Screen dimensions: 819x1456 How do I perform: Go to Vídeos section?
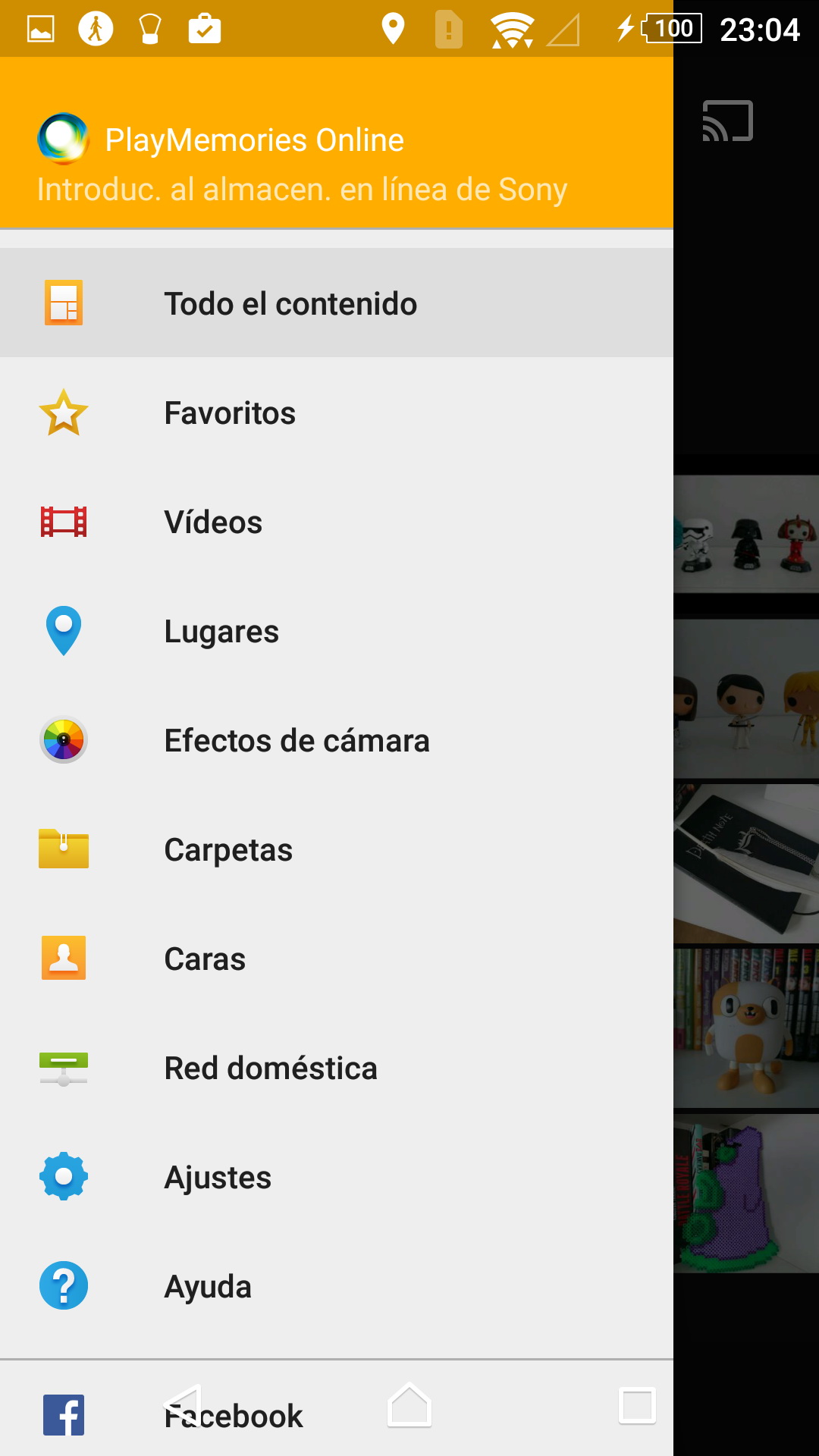point(213,522)
